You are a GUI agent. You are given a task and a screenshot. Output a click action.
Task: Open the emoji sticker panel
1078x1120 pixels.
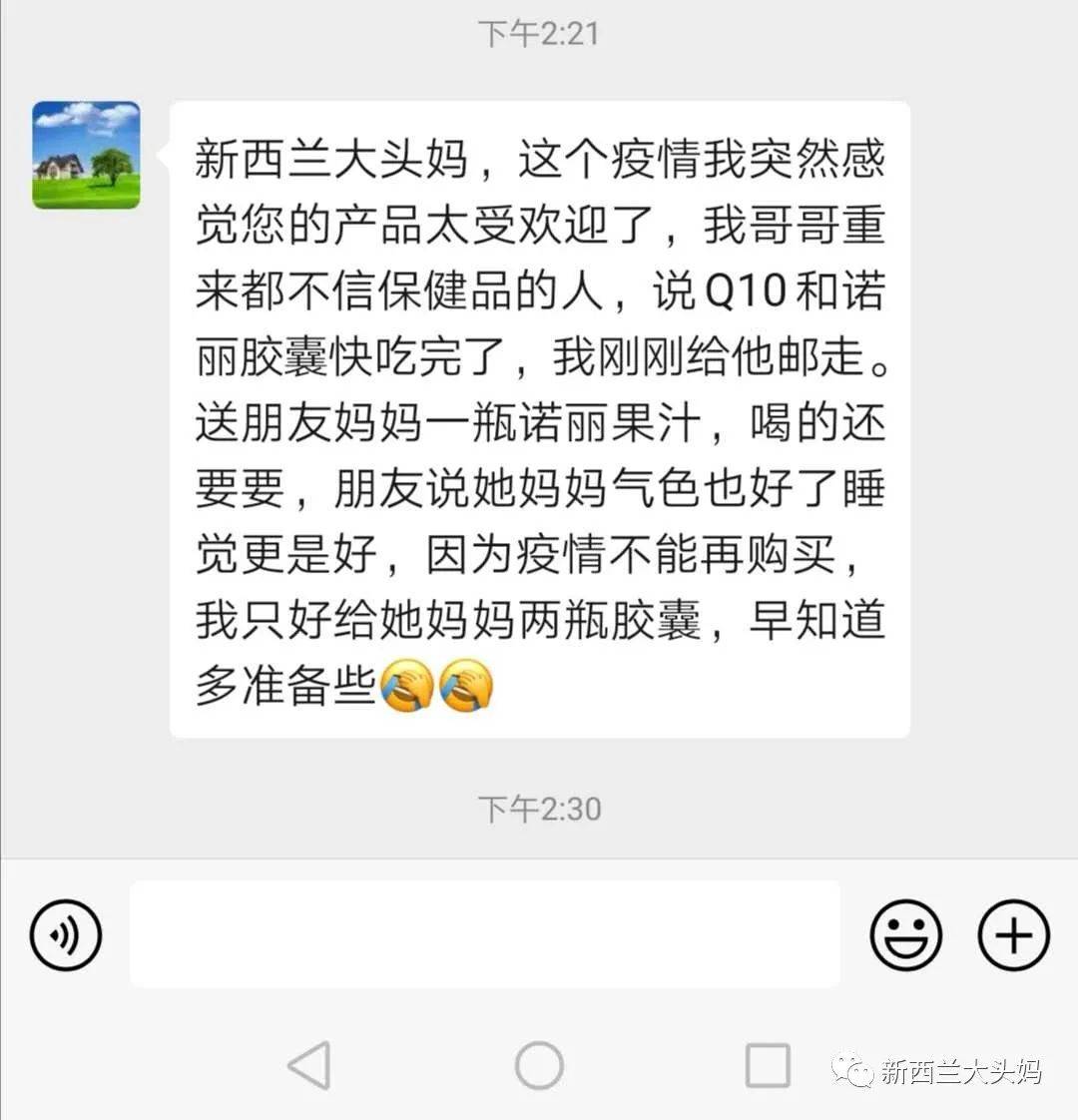pos(905,935)
